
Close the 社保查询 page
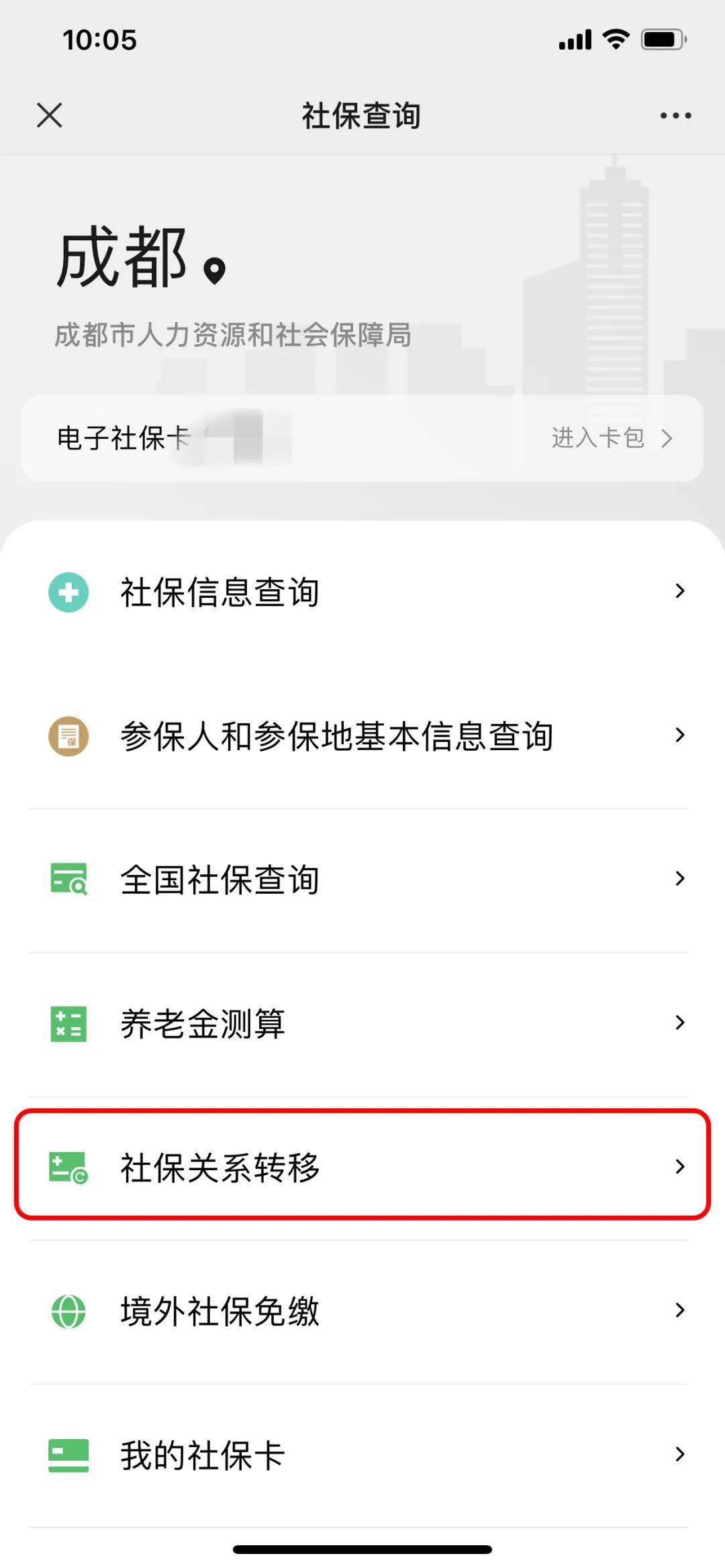(50, 115)
